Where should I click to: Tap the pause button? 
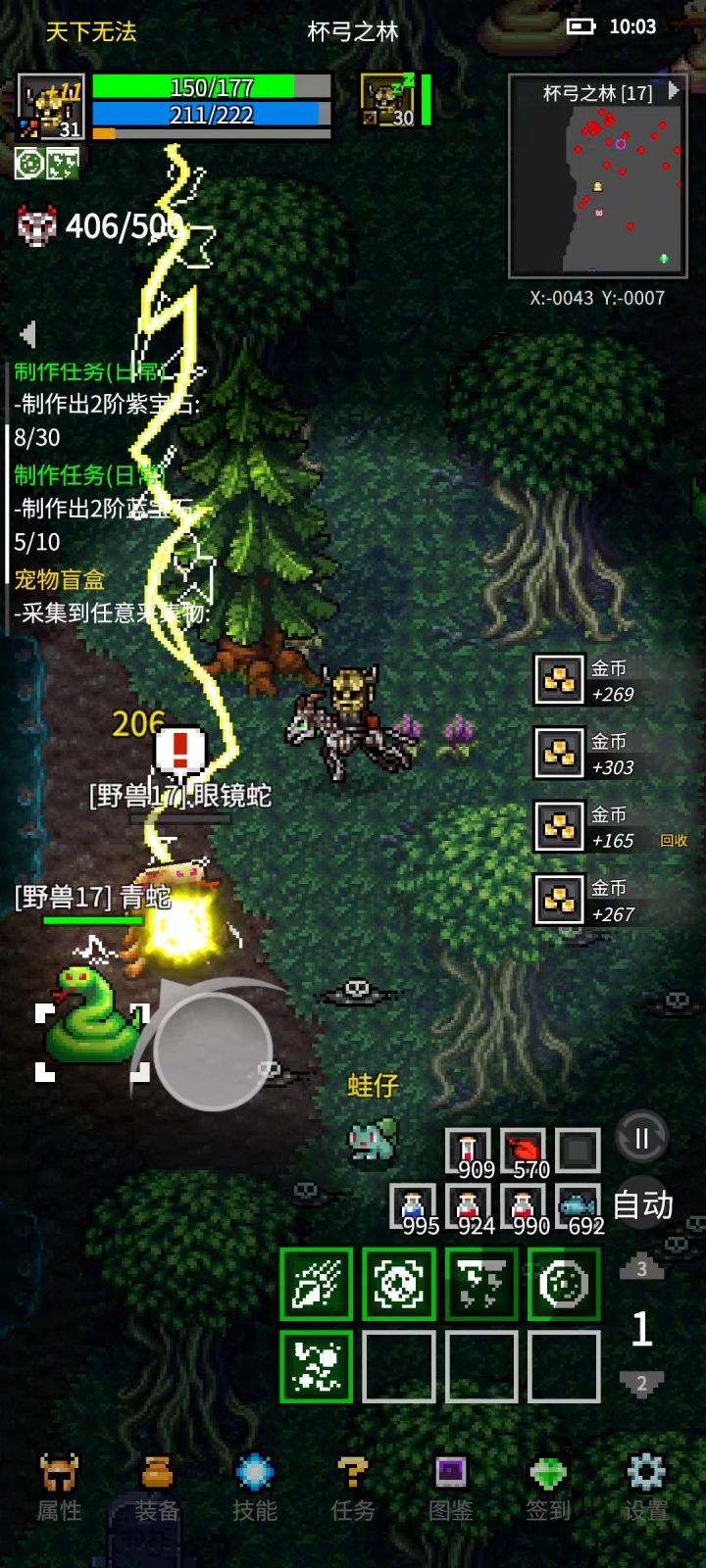click(641, 1139)
